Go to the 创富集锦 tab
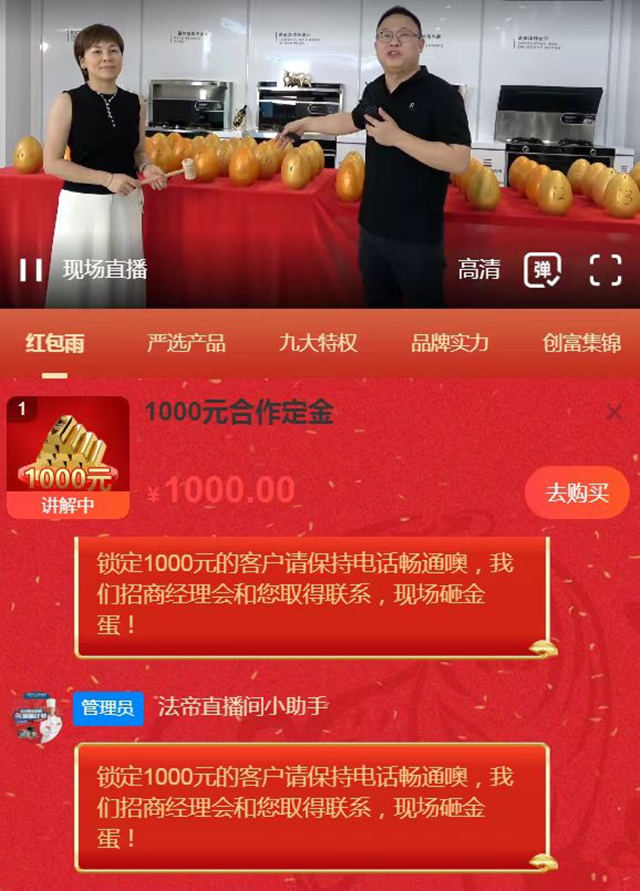Viewport: 640px width, 891px height. (x=581, y=344)
